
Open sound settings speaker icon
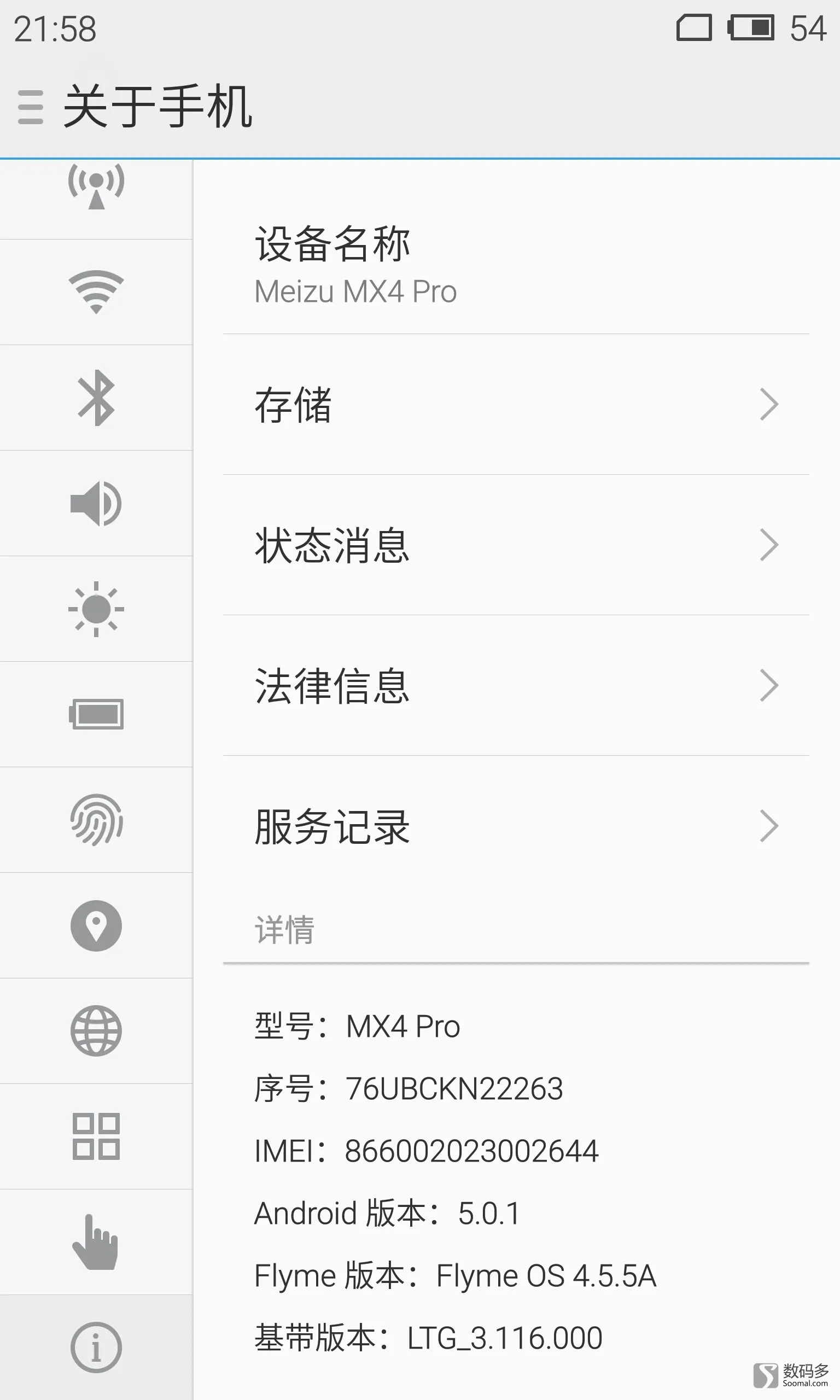coord(96,504)
